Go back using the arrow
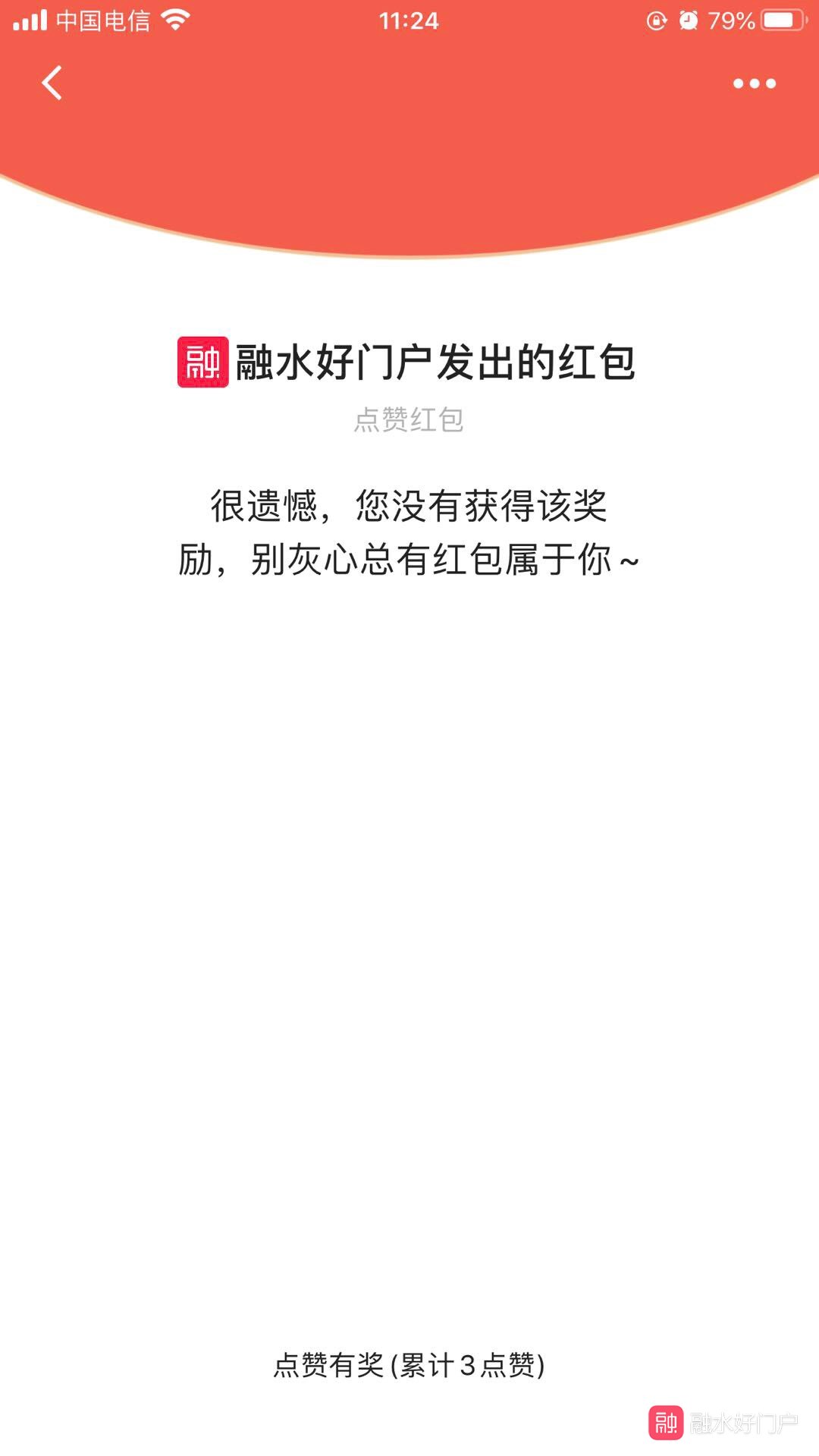This screenshot has width=819, height=1456. click(52, 83)
